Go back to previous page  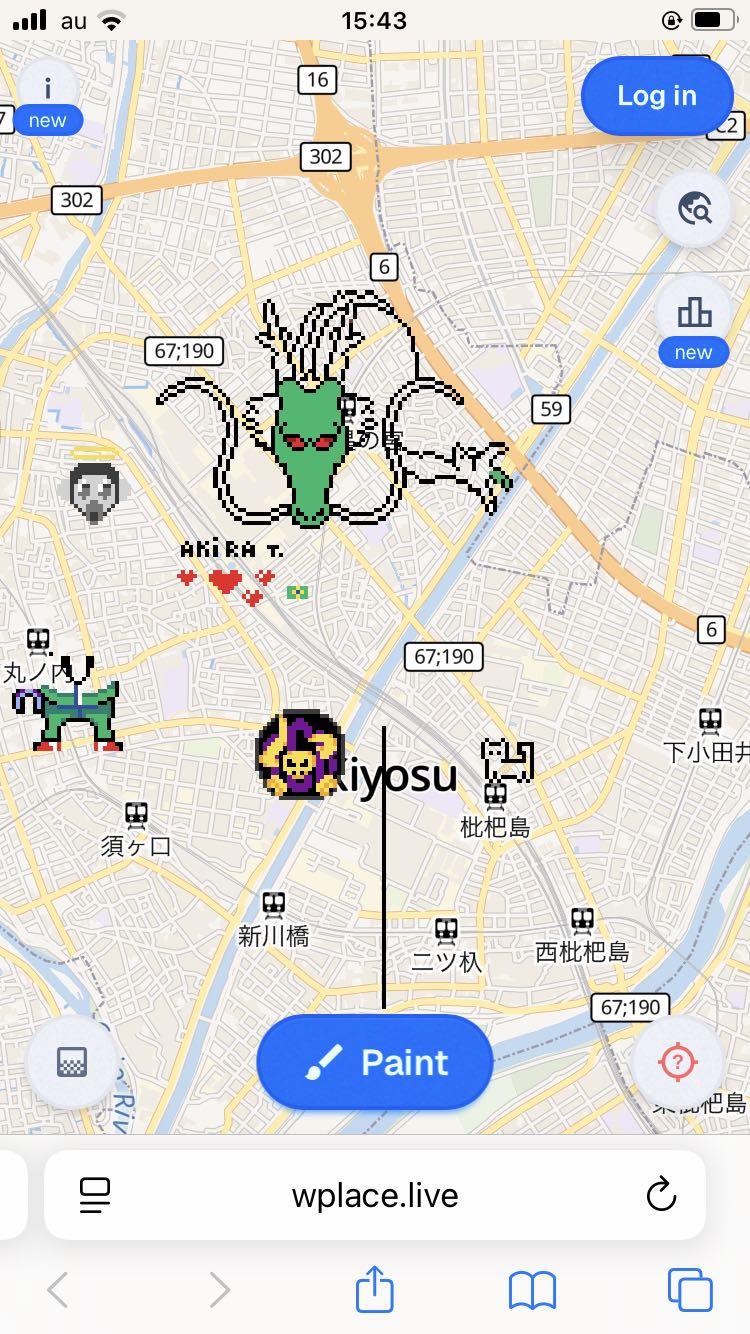[x=58, y=1290]
